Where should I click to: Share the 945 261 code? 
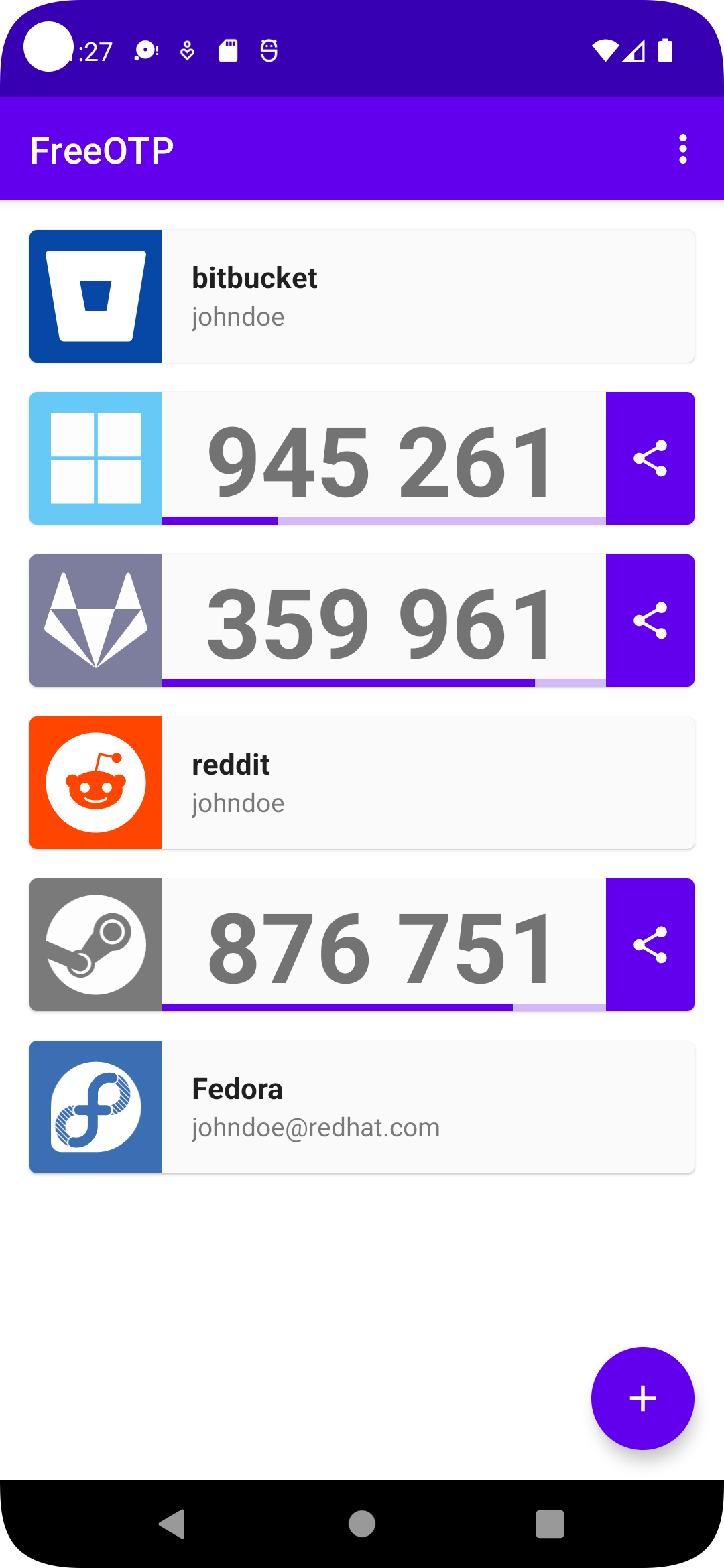click(x=650, y=458)
